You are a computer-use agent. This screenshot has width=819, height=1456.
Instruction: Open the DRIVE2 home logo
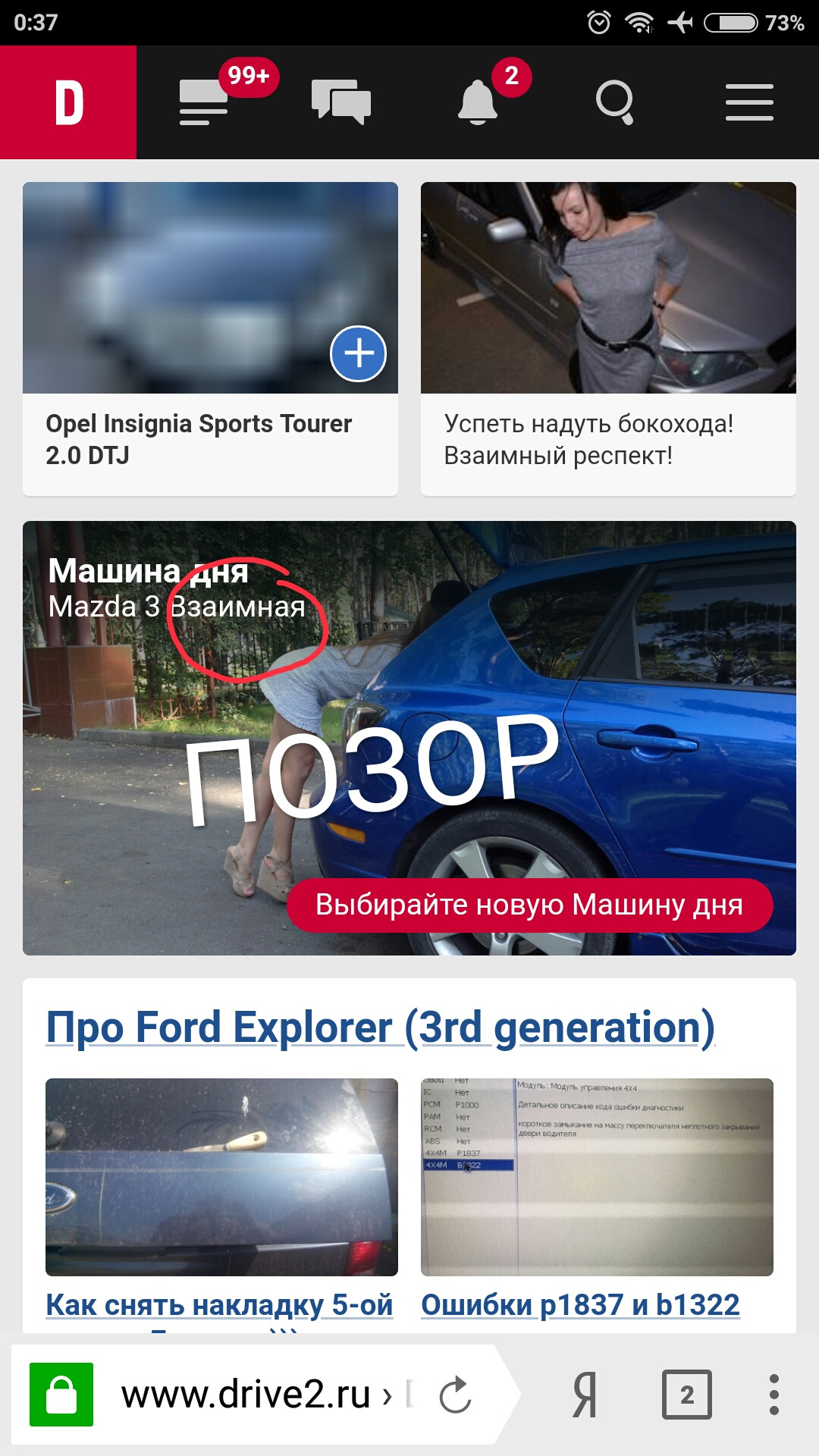tap(68, 102)
